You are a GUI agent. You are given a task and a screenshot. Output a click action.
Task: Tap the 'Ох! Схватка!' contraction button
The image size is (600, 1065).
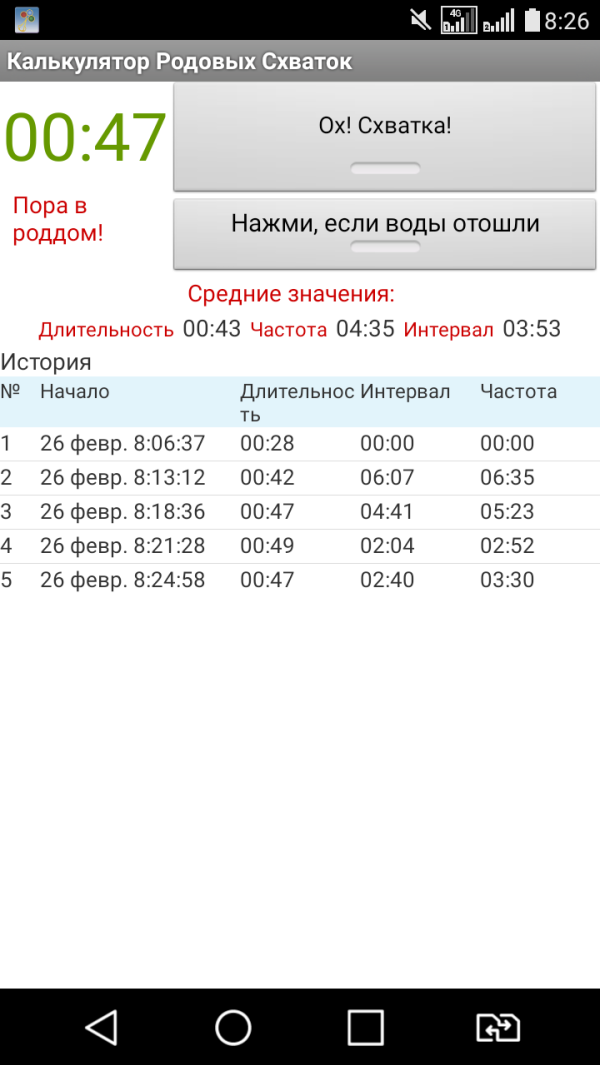[x=385, y=137]
